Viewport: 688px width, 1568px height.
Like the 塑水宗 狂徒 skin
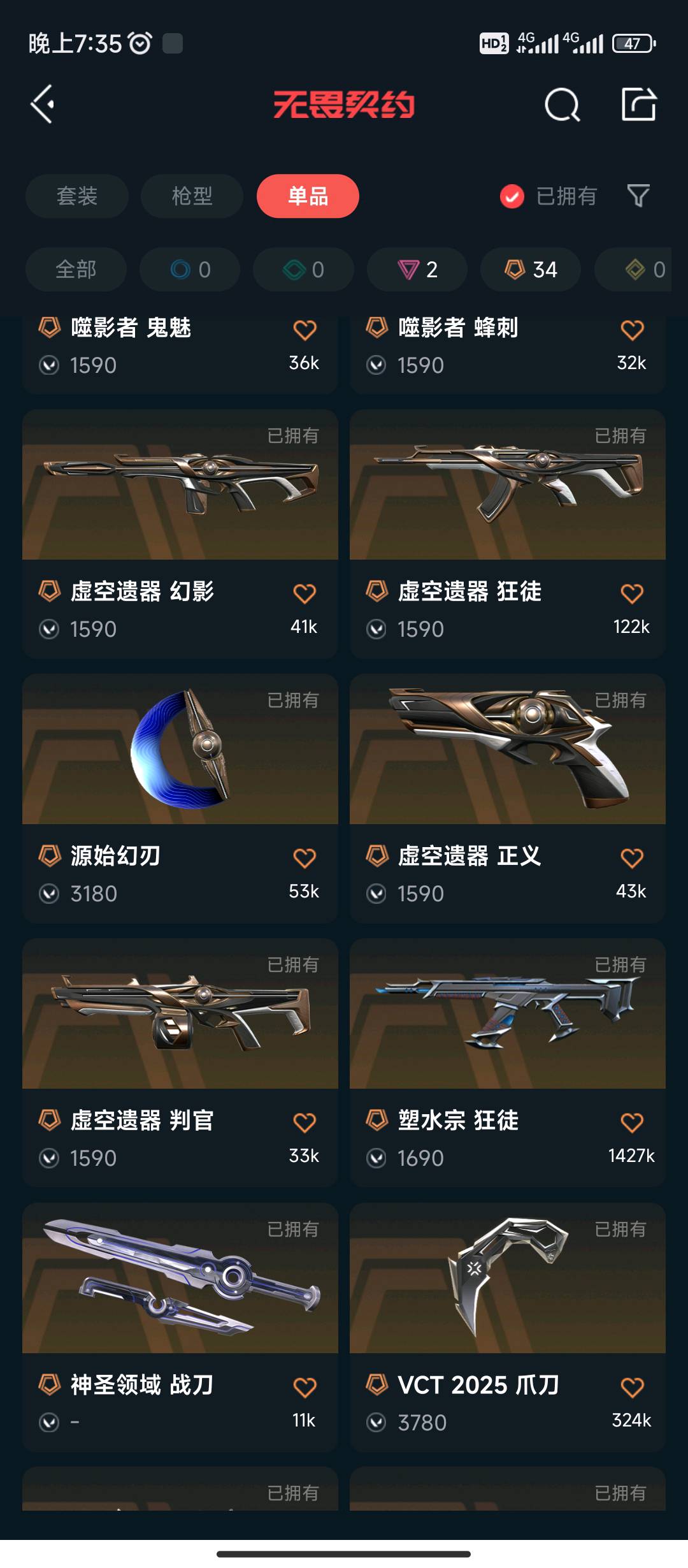(x=631, y=1122)
